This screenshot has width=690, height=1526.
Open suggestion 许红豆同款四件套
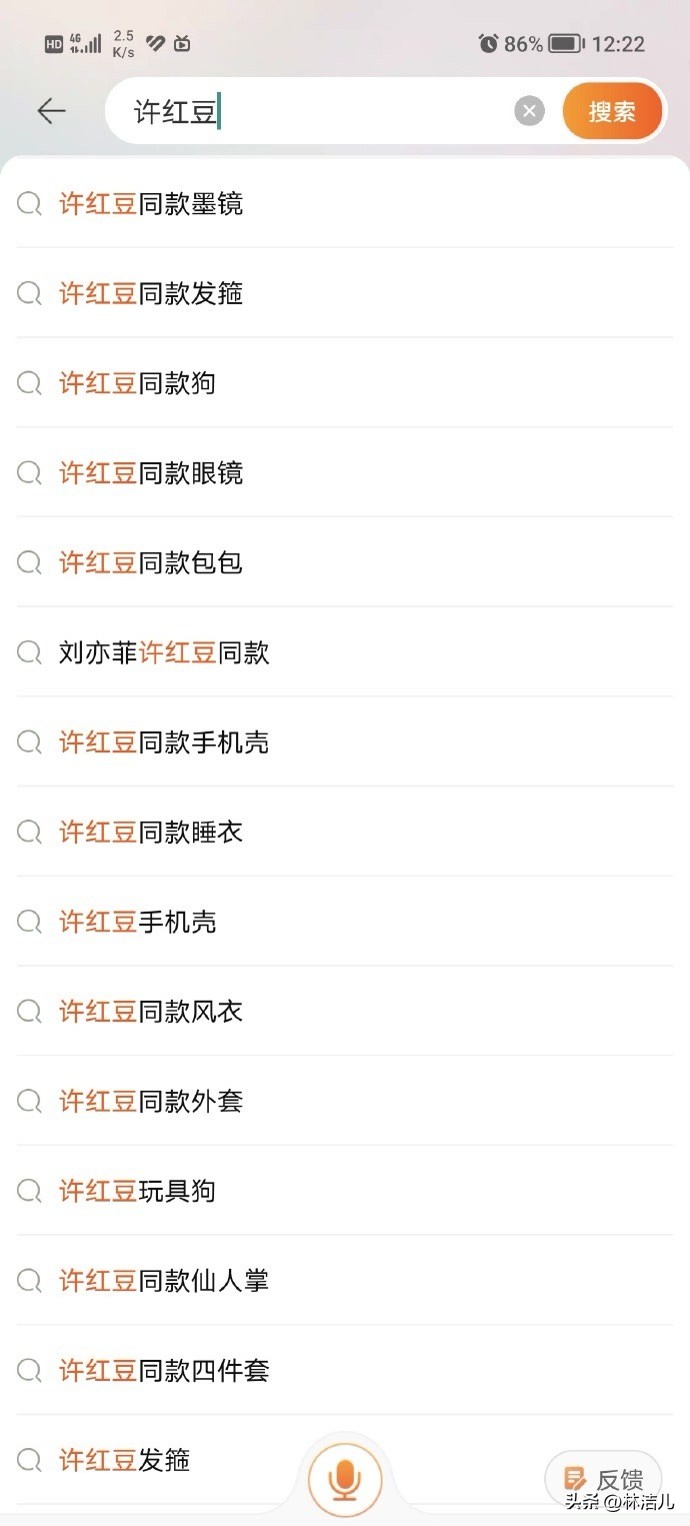coord(345,1370)
